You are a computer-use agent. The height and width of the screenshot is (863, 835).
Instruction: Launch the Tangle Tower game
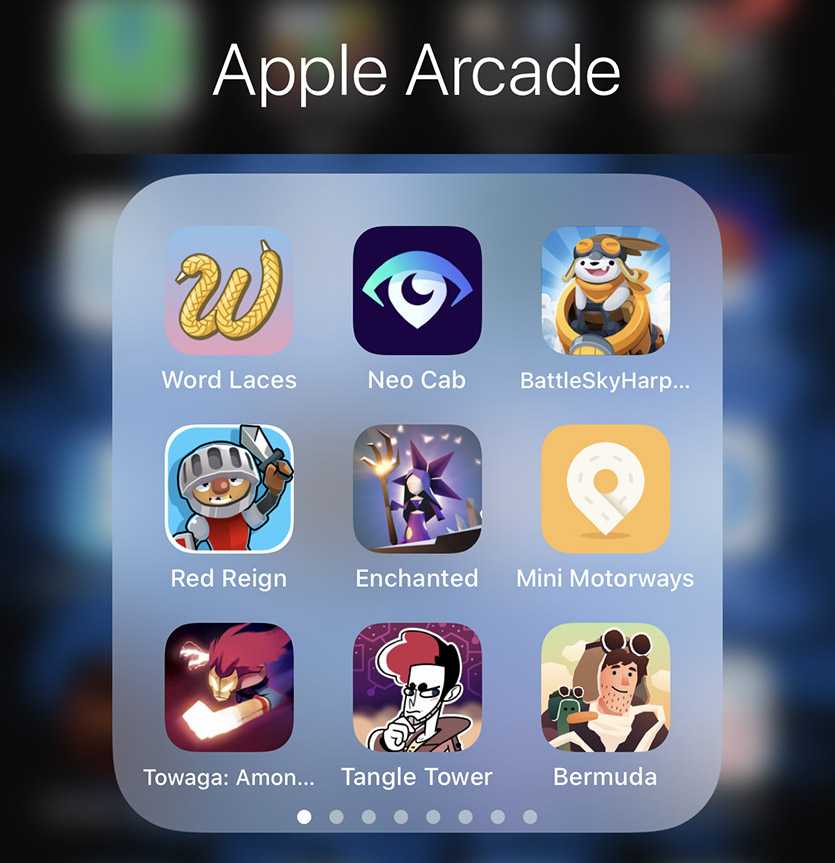(x=417, y=687)
